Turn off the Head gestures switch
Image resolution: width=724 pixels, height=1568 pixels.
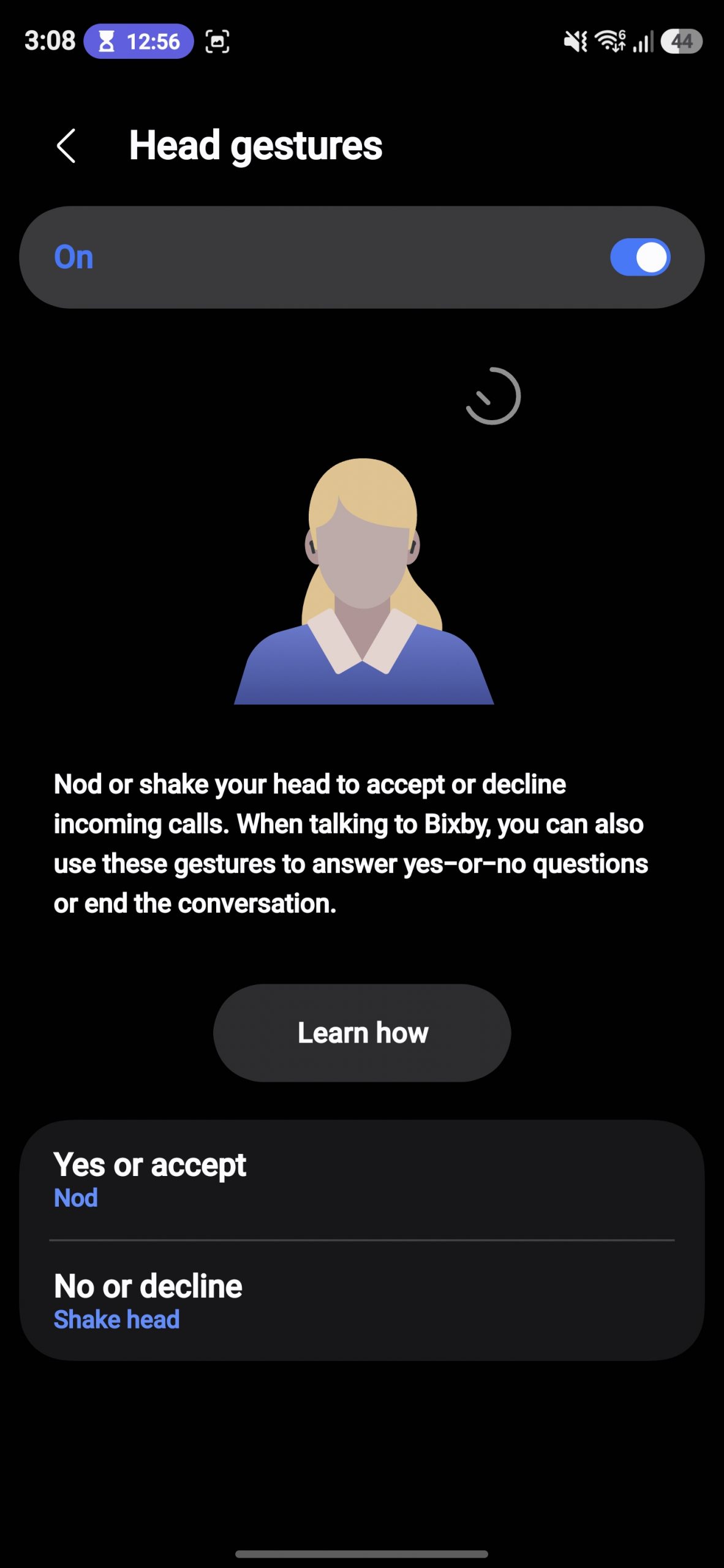click(x=639, y=257)
